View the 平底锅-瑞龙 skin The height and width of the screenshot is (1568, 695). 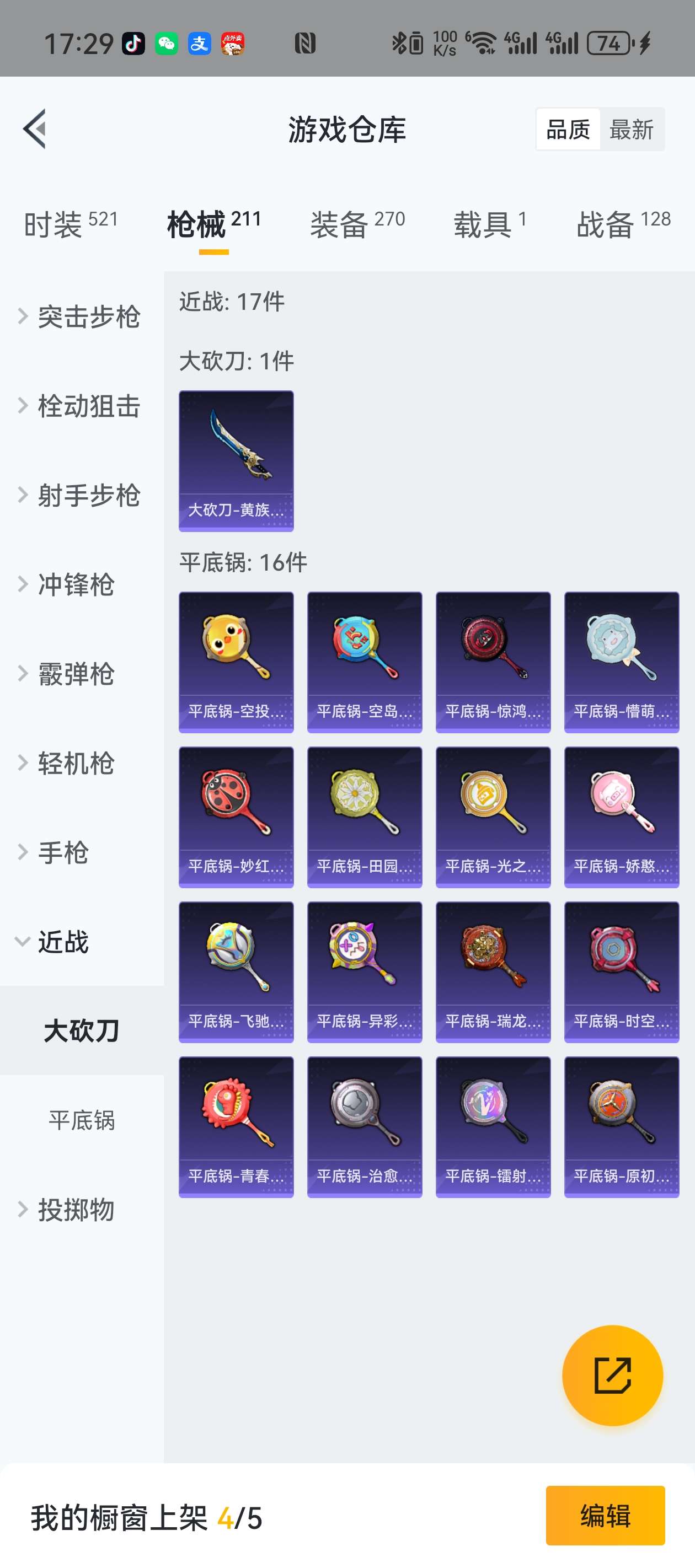(493, 971)
